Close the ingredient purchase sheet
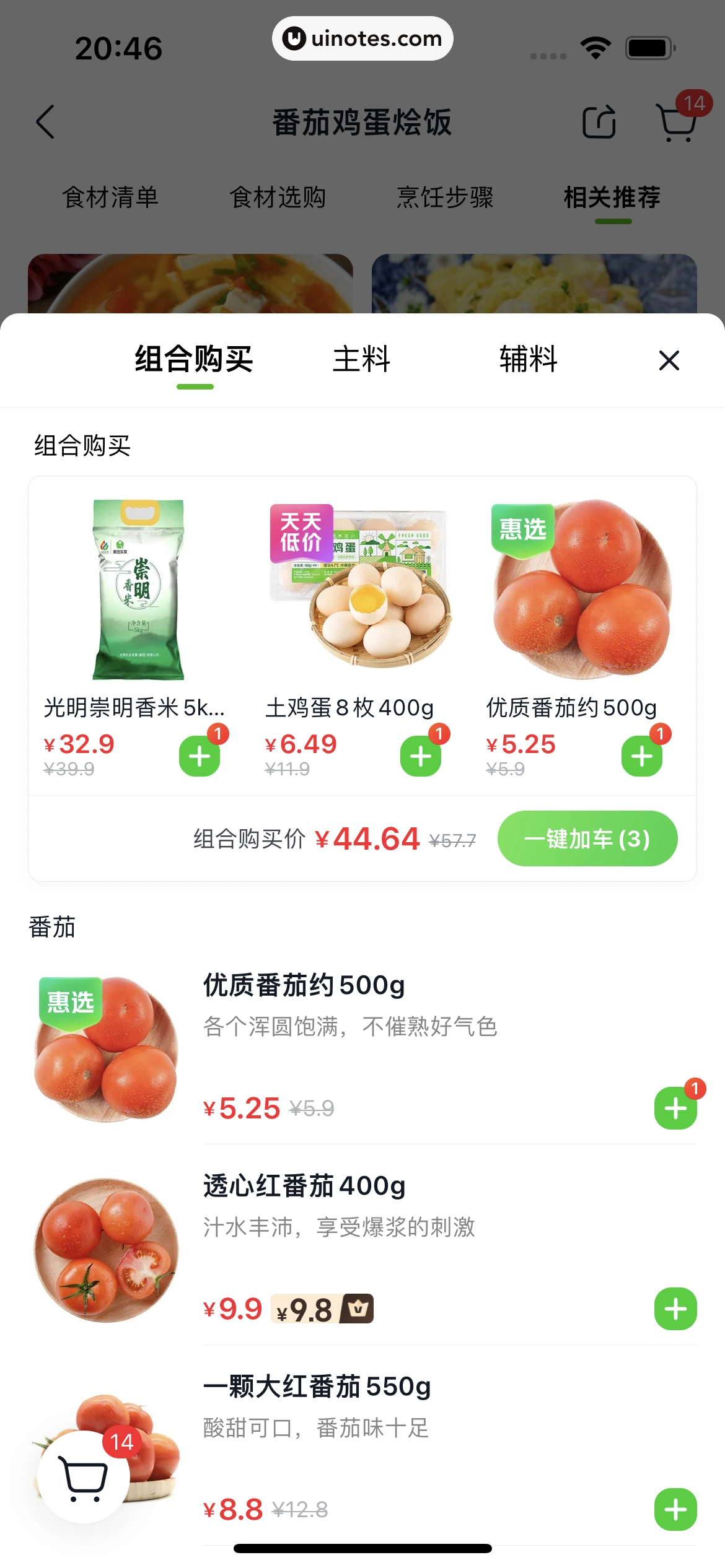Image resolution: width=725 pixels, height=1568 pixels. point(669,360)
